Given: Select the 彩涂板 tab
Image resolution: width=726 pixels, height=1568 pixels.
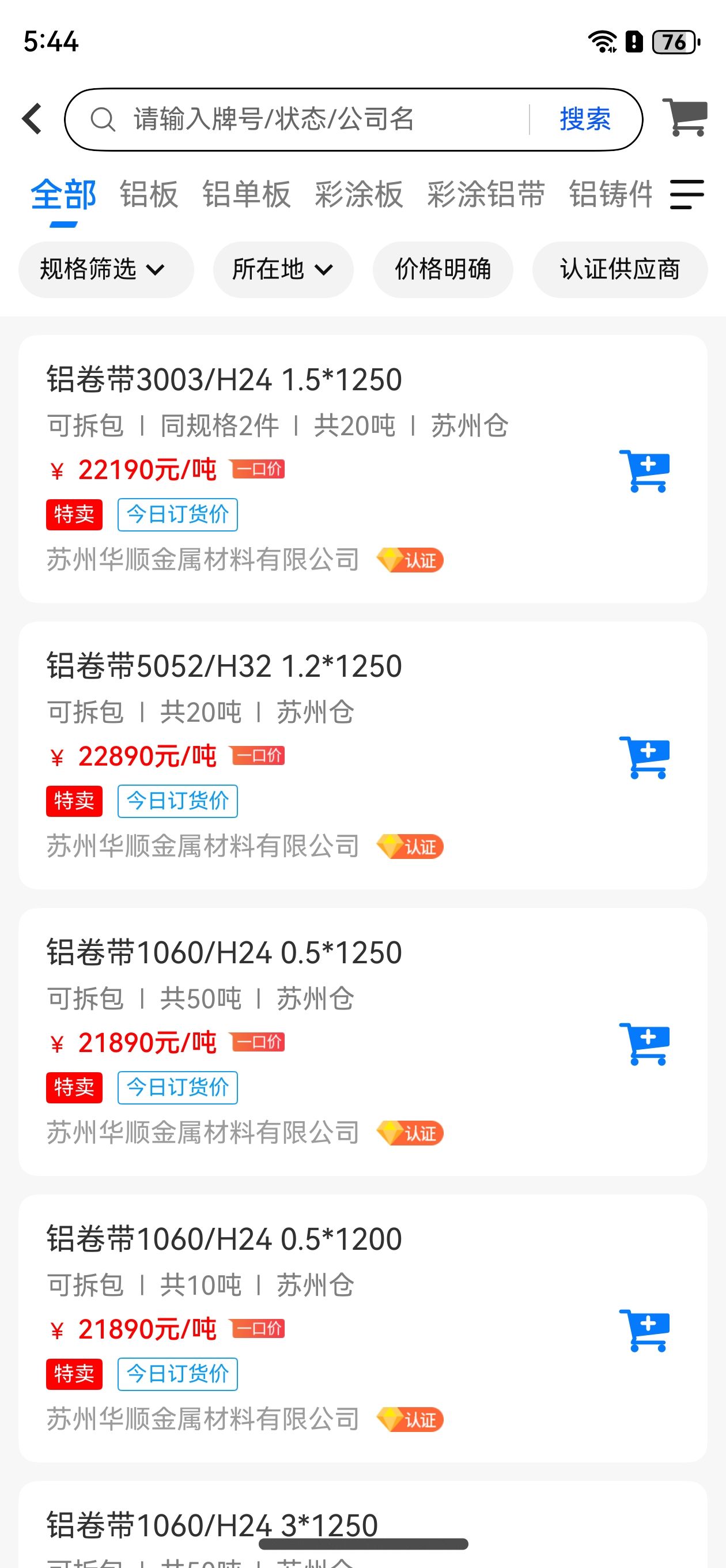Looking at the screenshot, I should (358, 195).
